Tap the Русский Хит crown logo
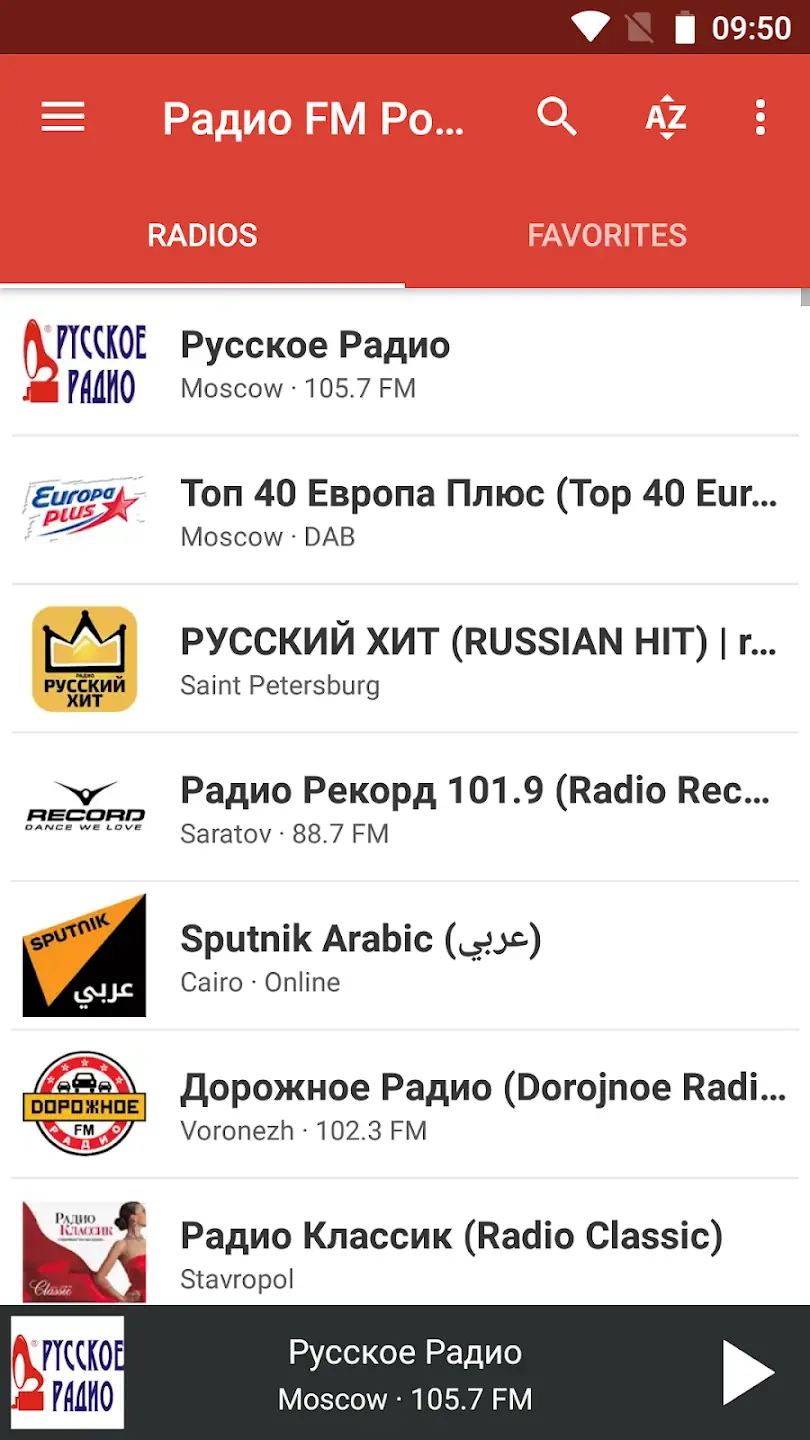Screen dimensions: 810x1440 click(83, 658)
